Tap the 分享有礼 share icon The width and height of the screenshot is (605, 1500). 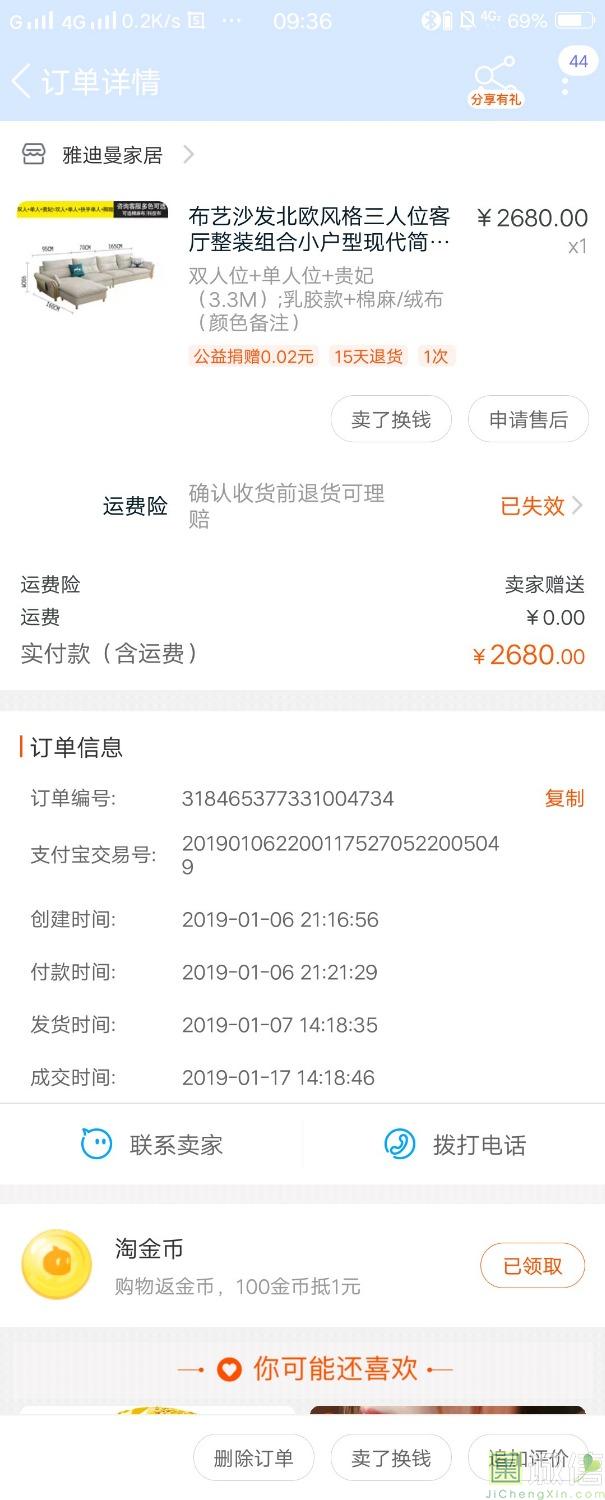pyautogui.click(x=495, y=80)
